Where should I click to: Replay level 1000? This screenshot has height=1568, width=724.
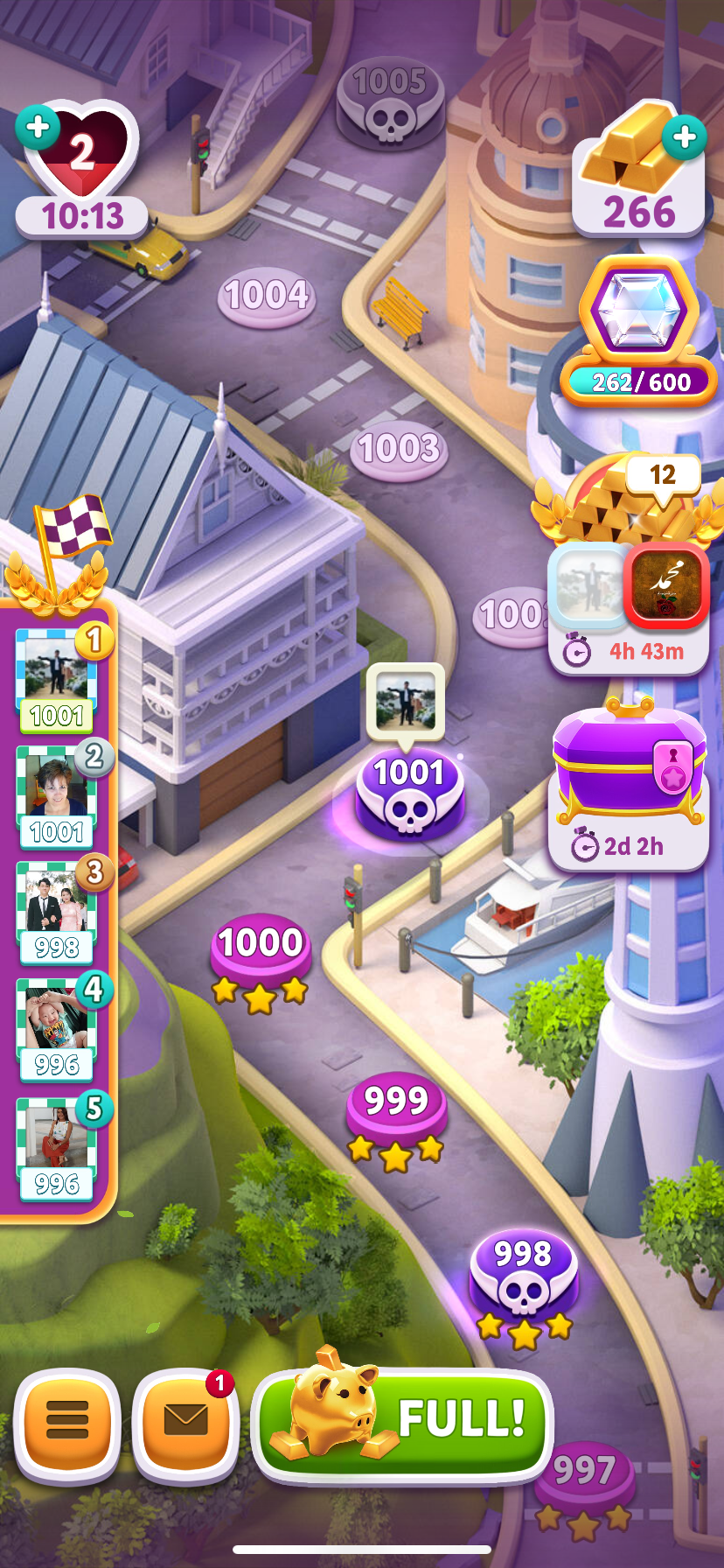pyautogui.click(x=261, y=954)
